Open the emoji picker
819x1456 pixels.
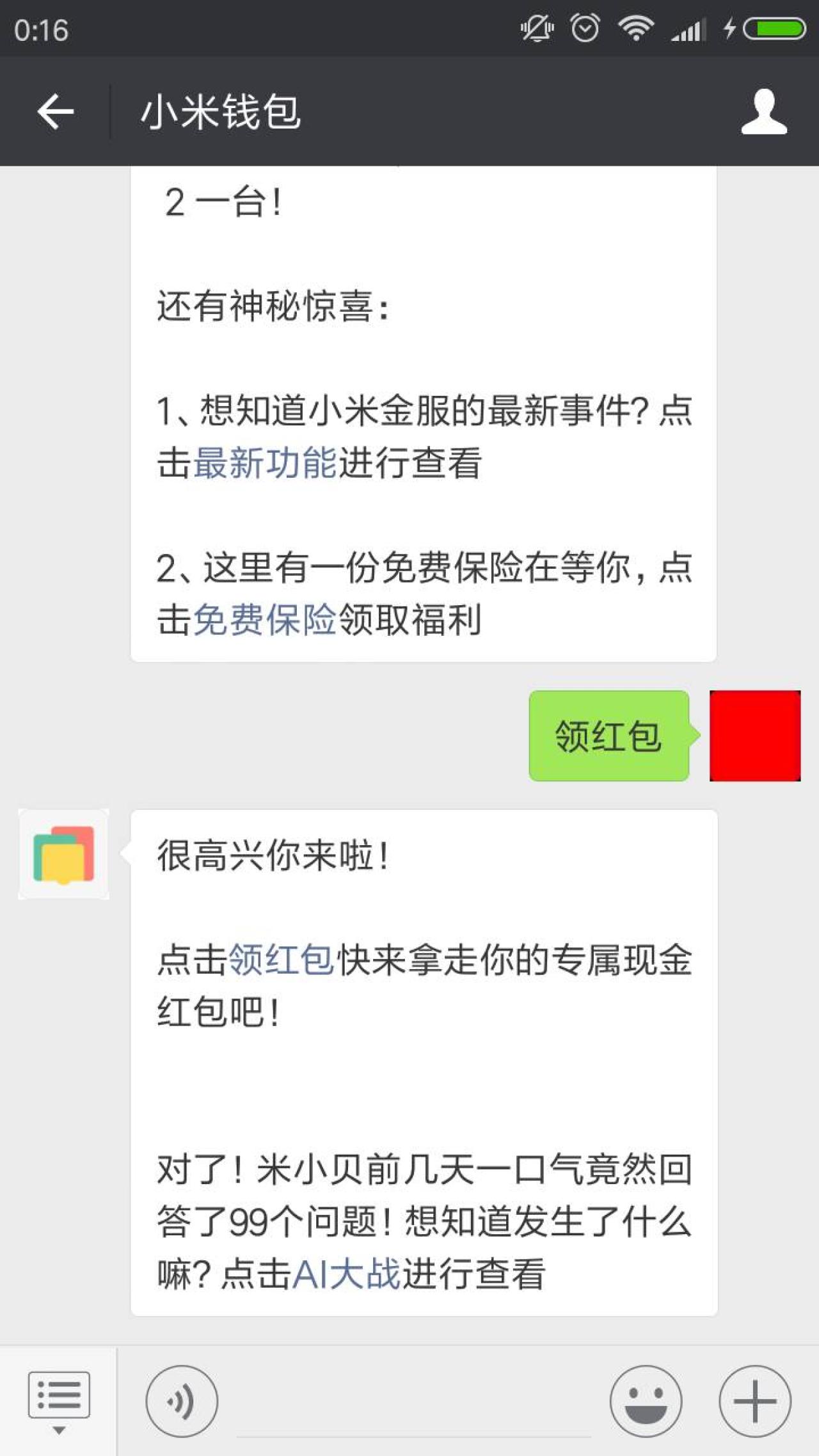pos(646,1401)
